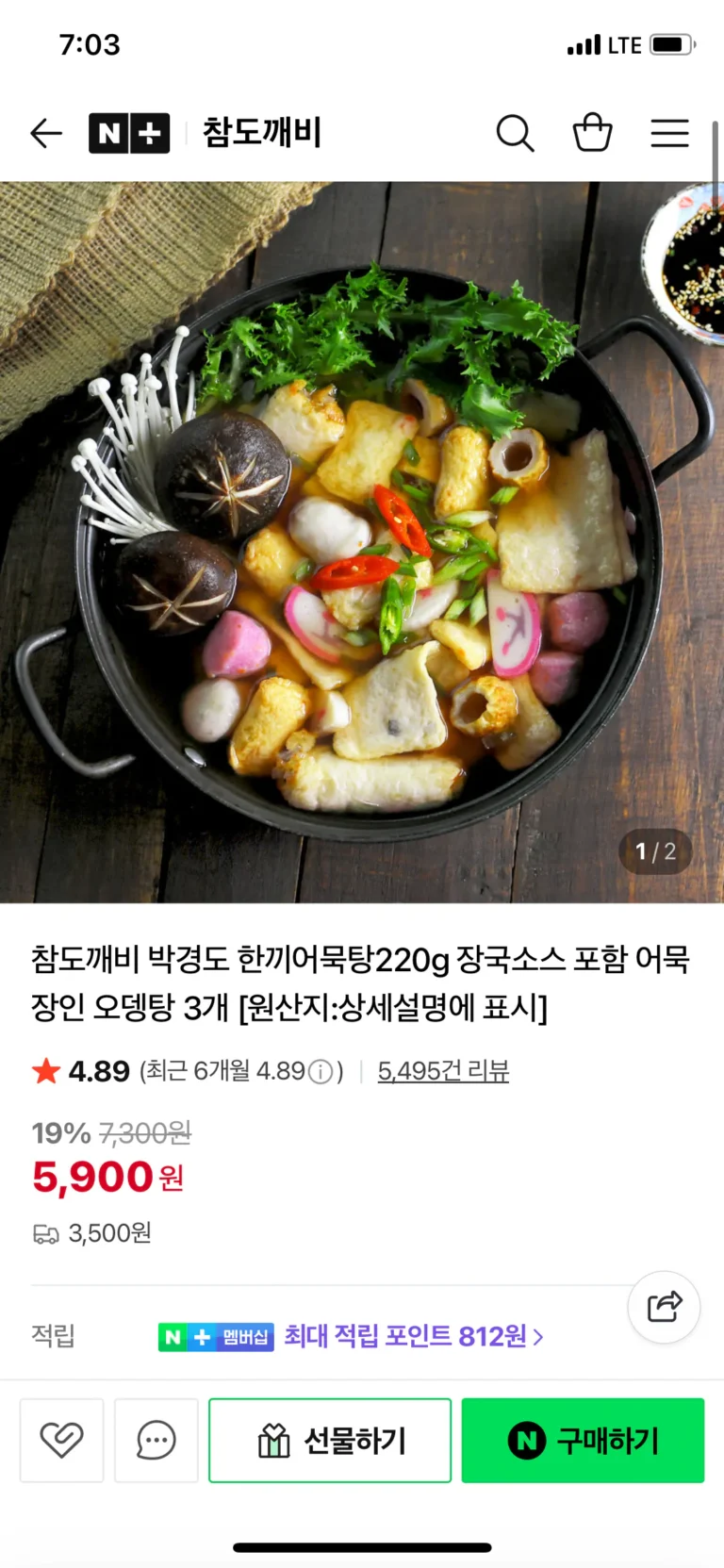Open the hamburger menu

(669, 133)
